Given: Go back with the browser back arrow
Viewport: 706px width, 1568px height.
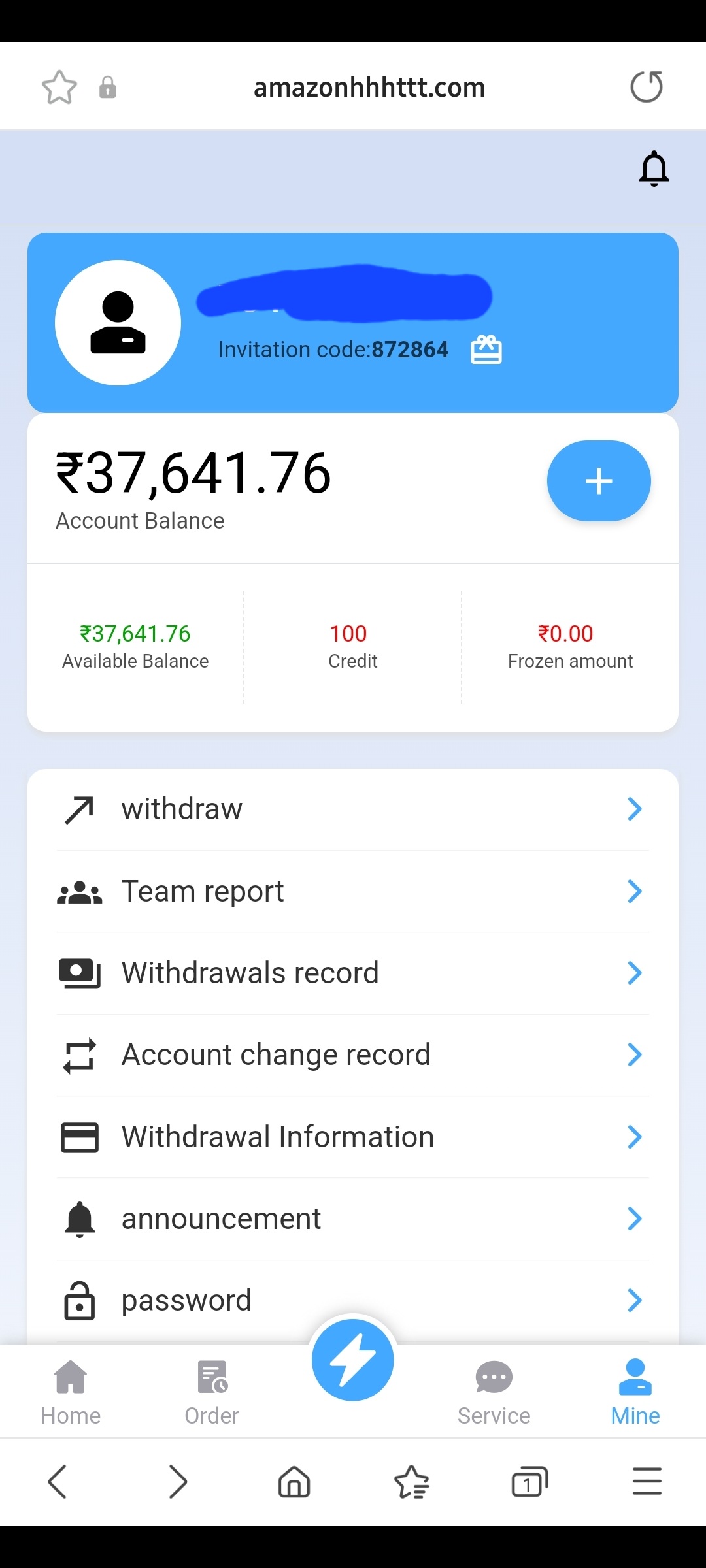Looking at the screenshot, I should point(58,1482).
